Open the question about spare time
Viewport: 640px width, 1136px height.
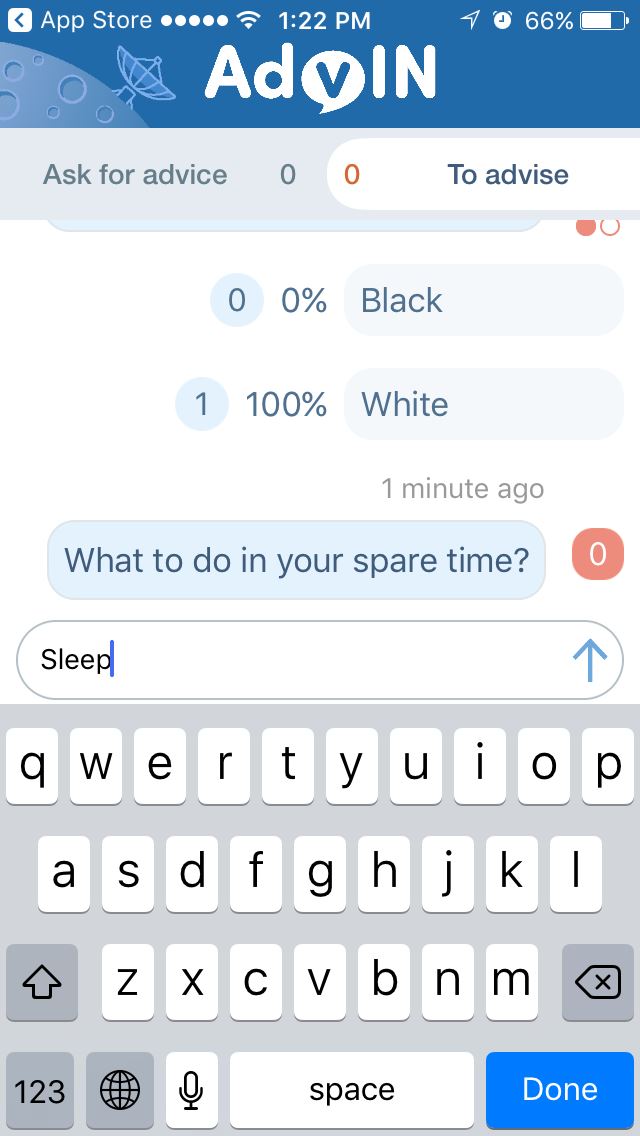click(296, 560)
